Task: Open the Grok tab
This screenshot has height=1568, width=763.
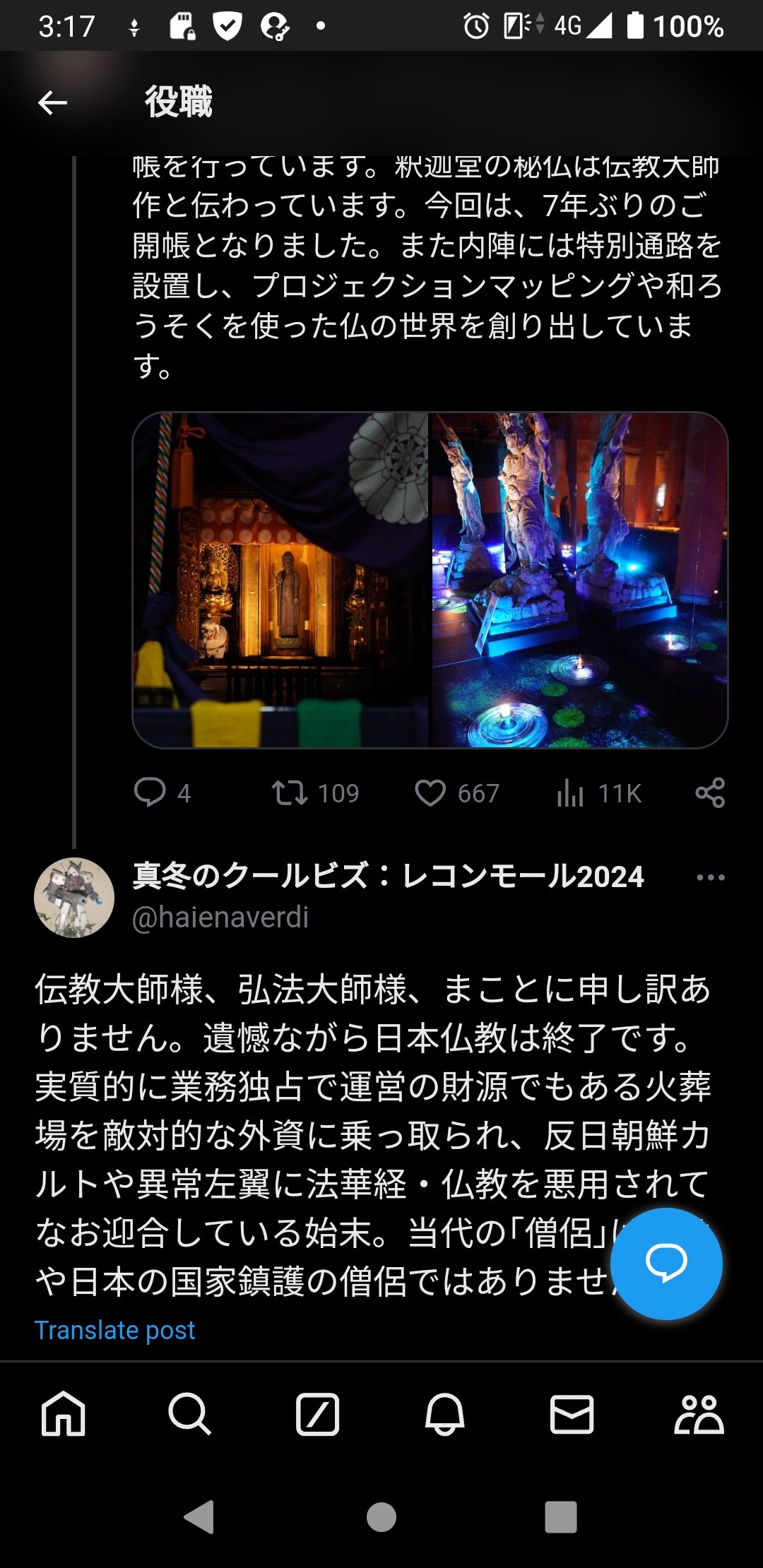Action: 317,1414
